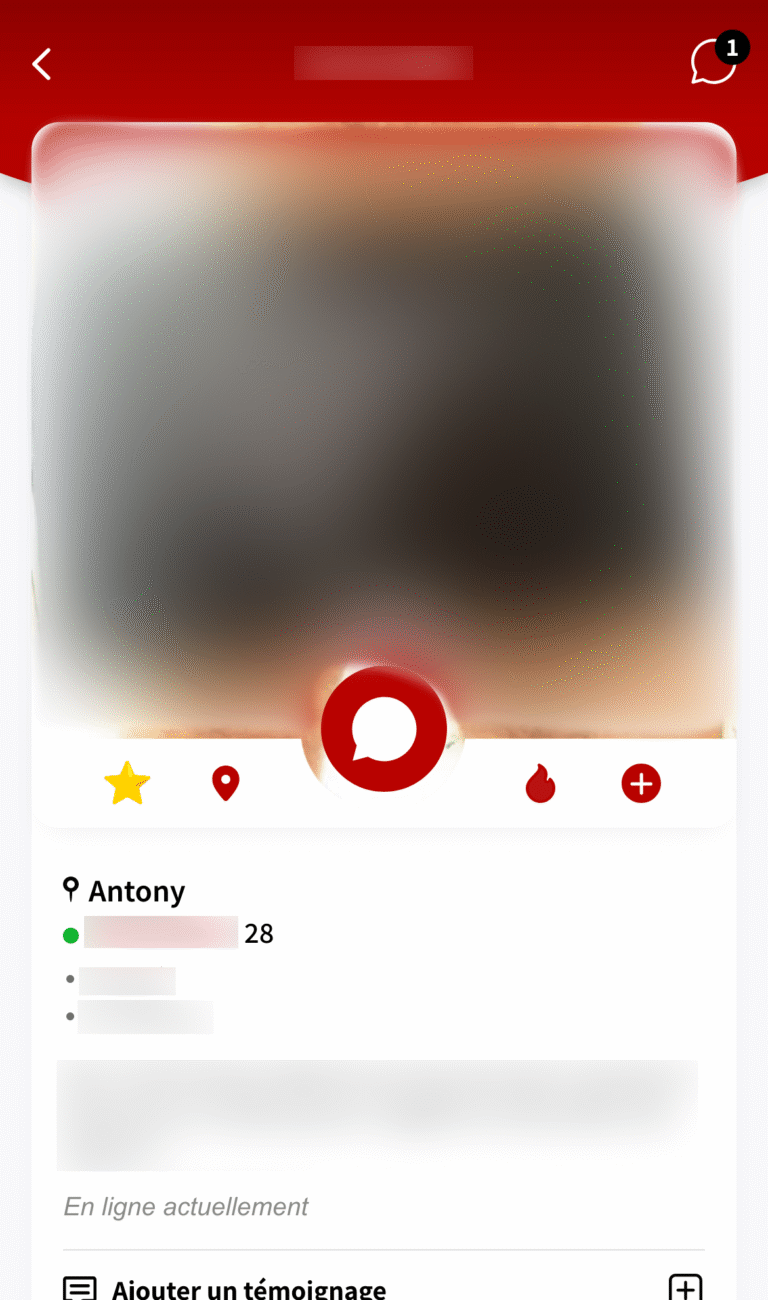Screen dimensions: 768x1300
Task: Click the profile bio description box
Action: 383,1113
